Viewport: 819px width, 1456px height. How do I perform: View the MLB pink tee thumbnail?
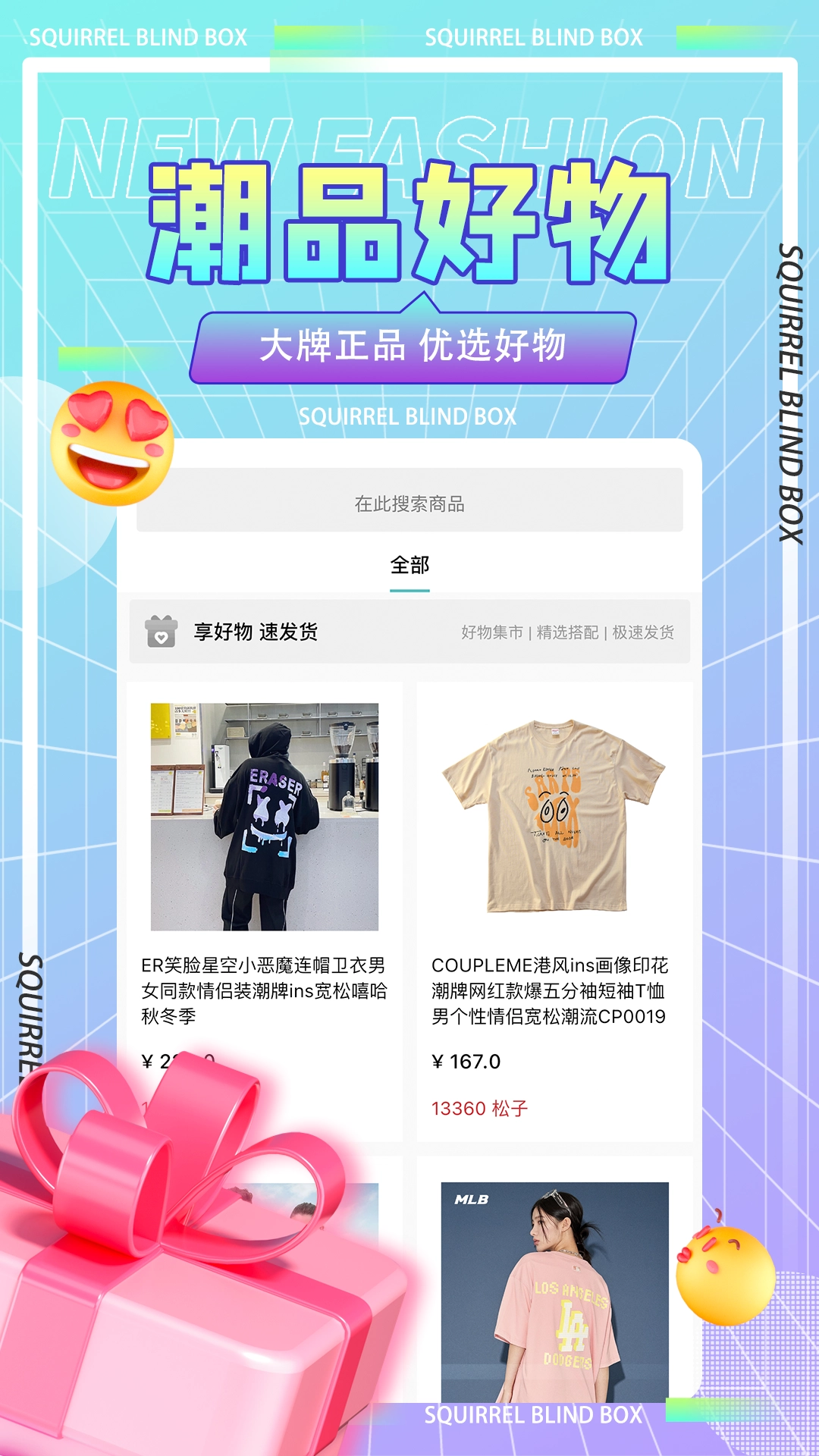pyautogui.click(x=554, y=1289)
